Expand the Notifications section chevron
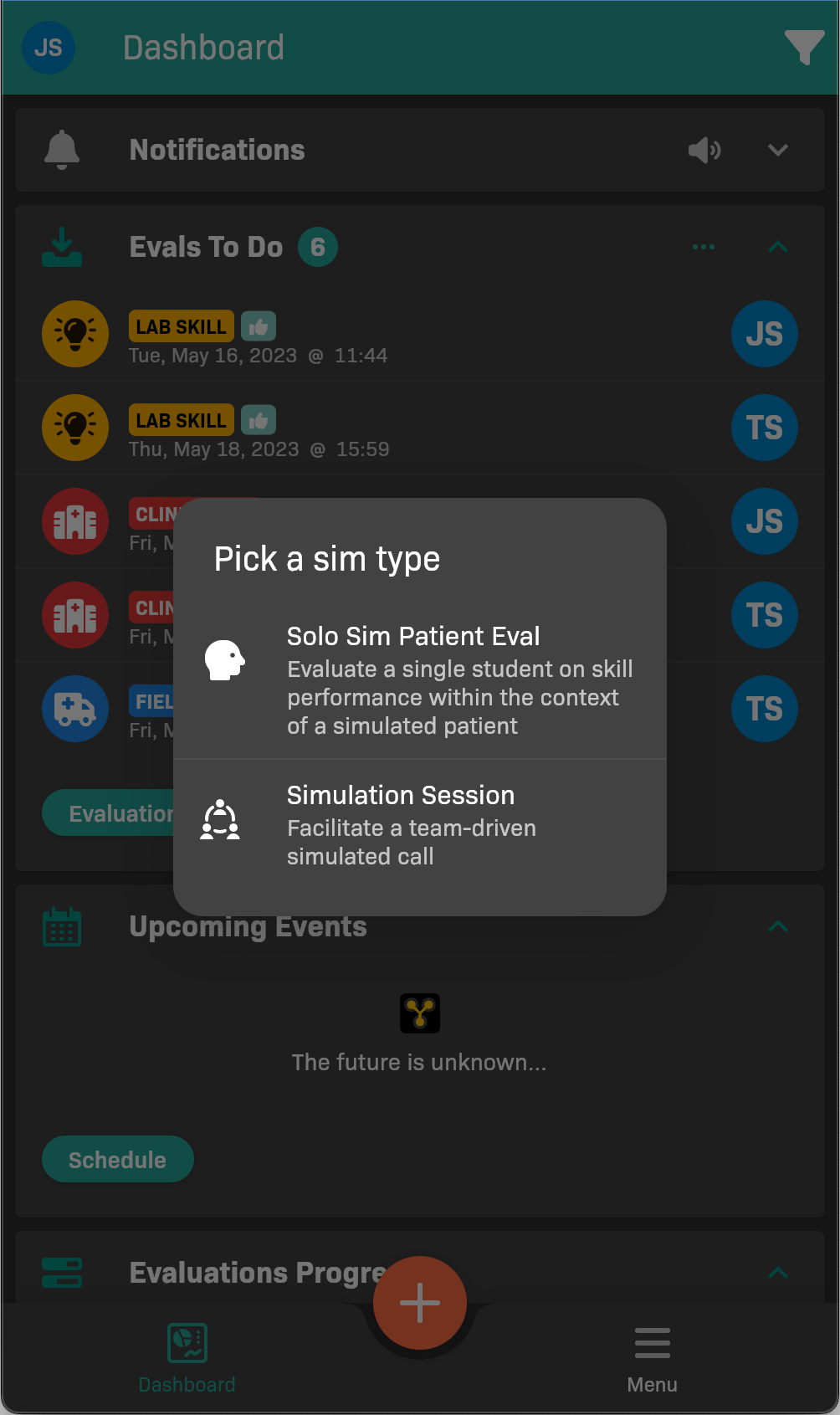Screen dimensions: 840x1415 pos(777,151)
